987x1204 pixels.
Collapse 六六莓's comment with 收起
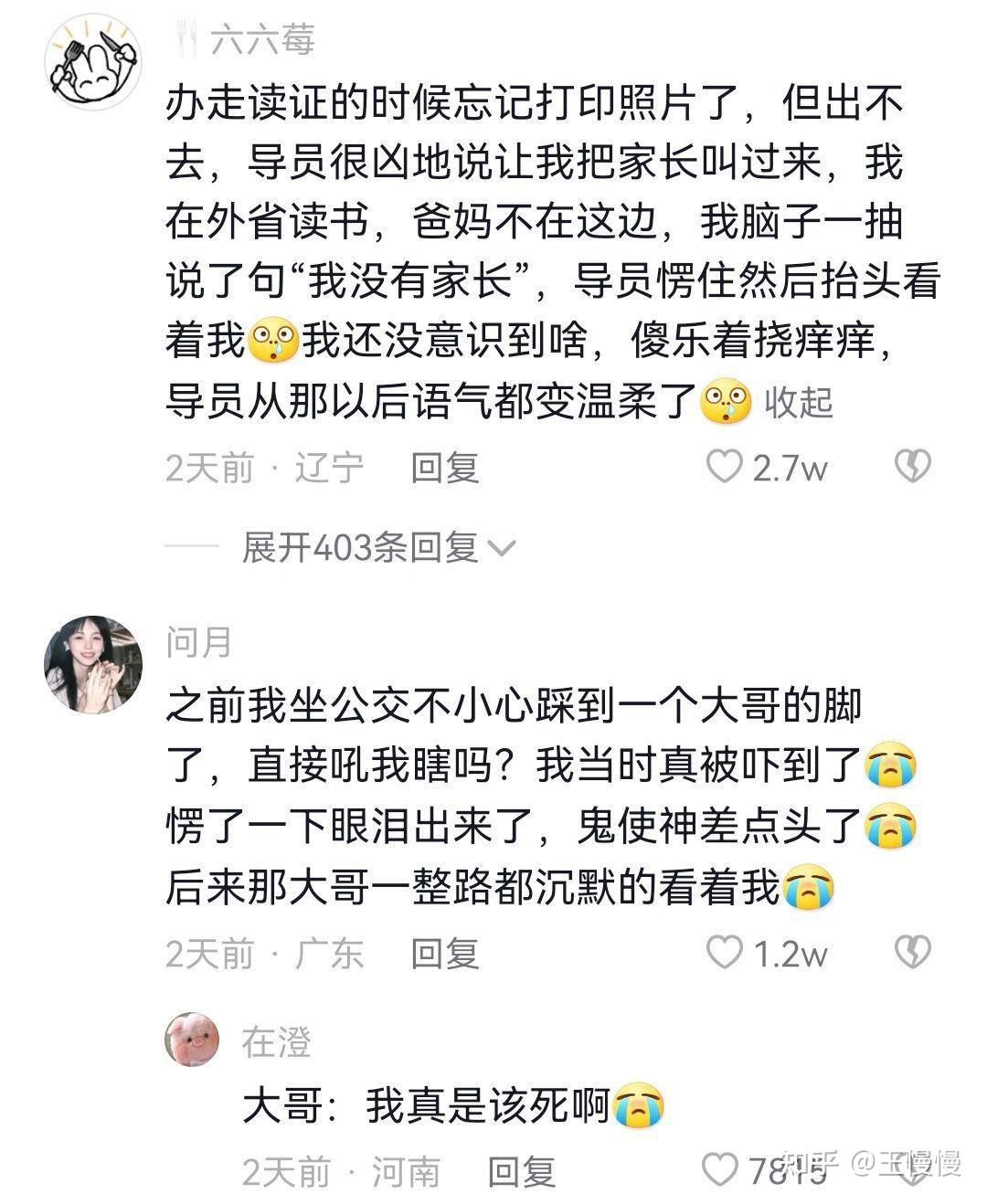pyautogui.click(x=798, y=403)
